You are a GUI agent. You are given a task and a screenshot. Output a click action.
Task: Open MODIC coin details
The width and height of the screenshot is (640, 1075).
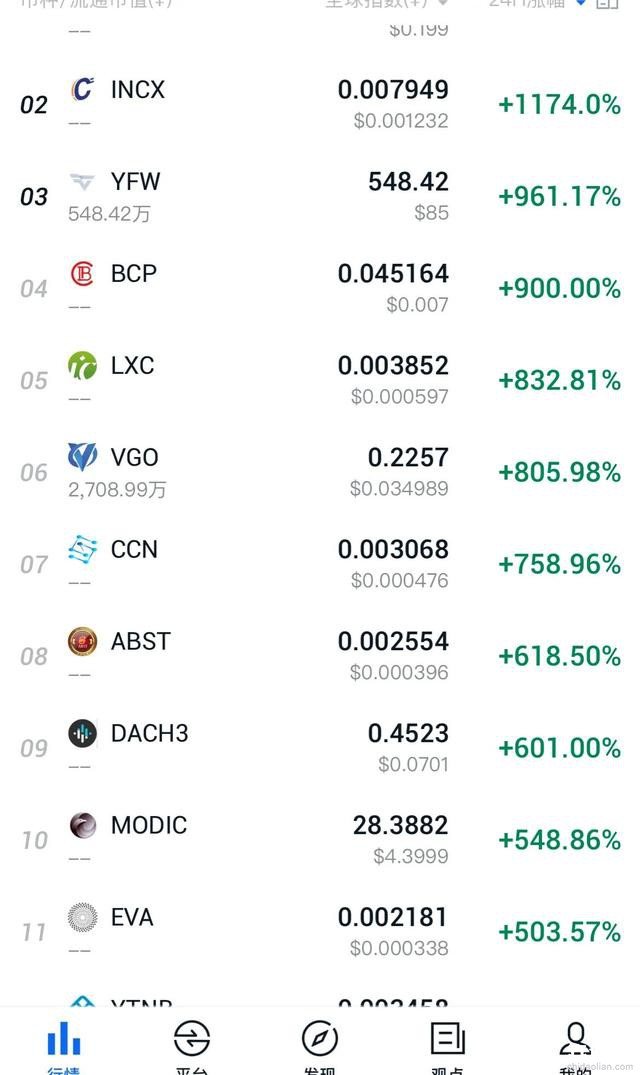[148, 826]
